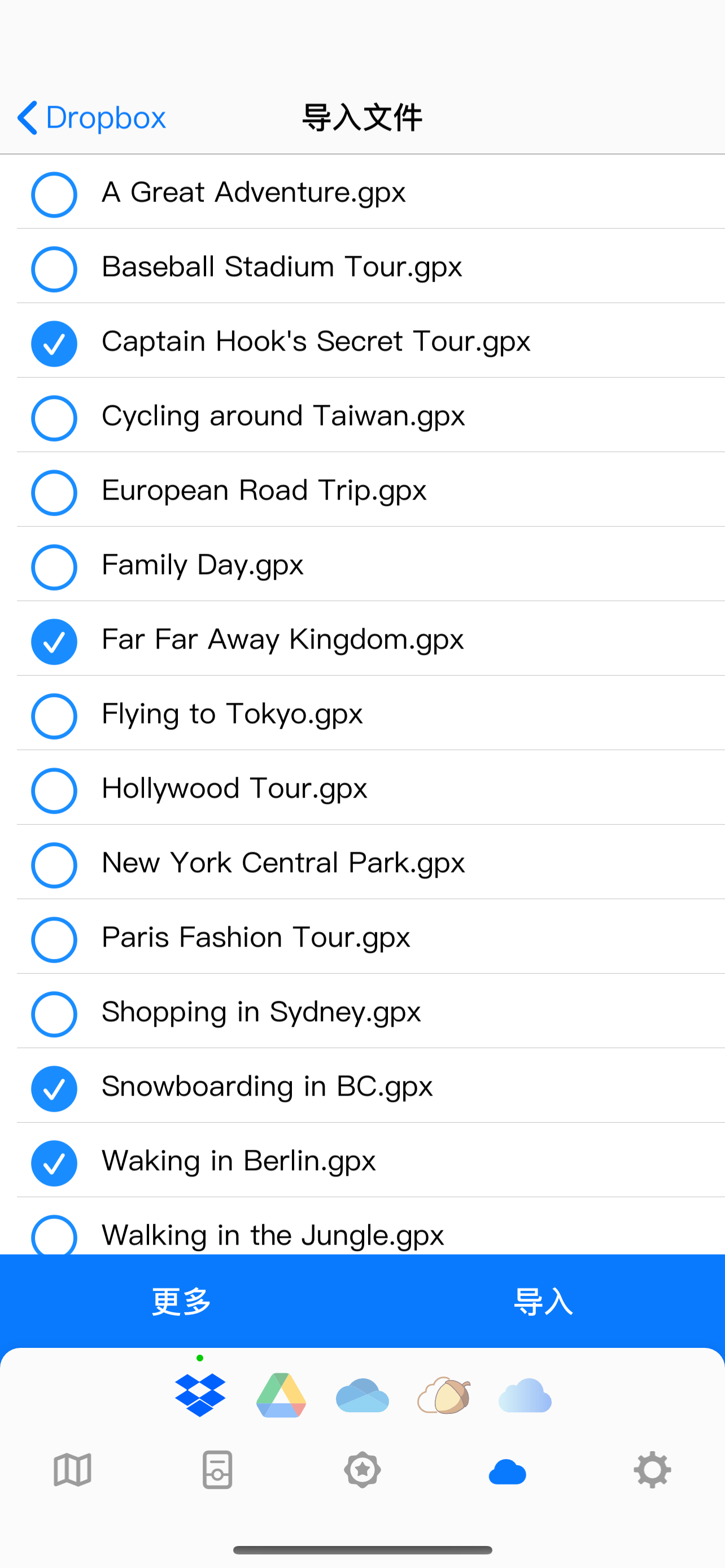Open the settings gear tab
Viewport: 725px width, 1568px height.
click(652, 1470)
